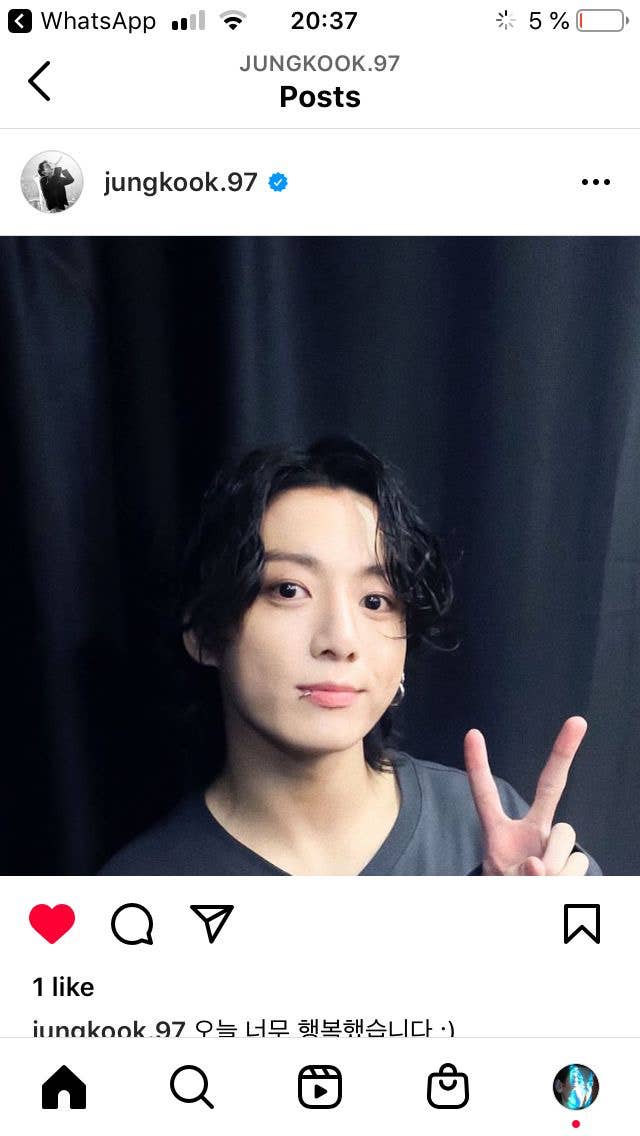View who liked: 1 like
Image resolution: width=640 pixels, height=1136 pixels.
click(x=63, y=987)
